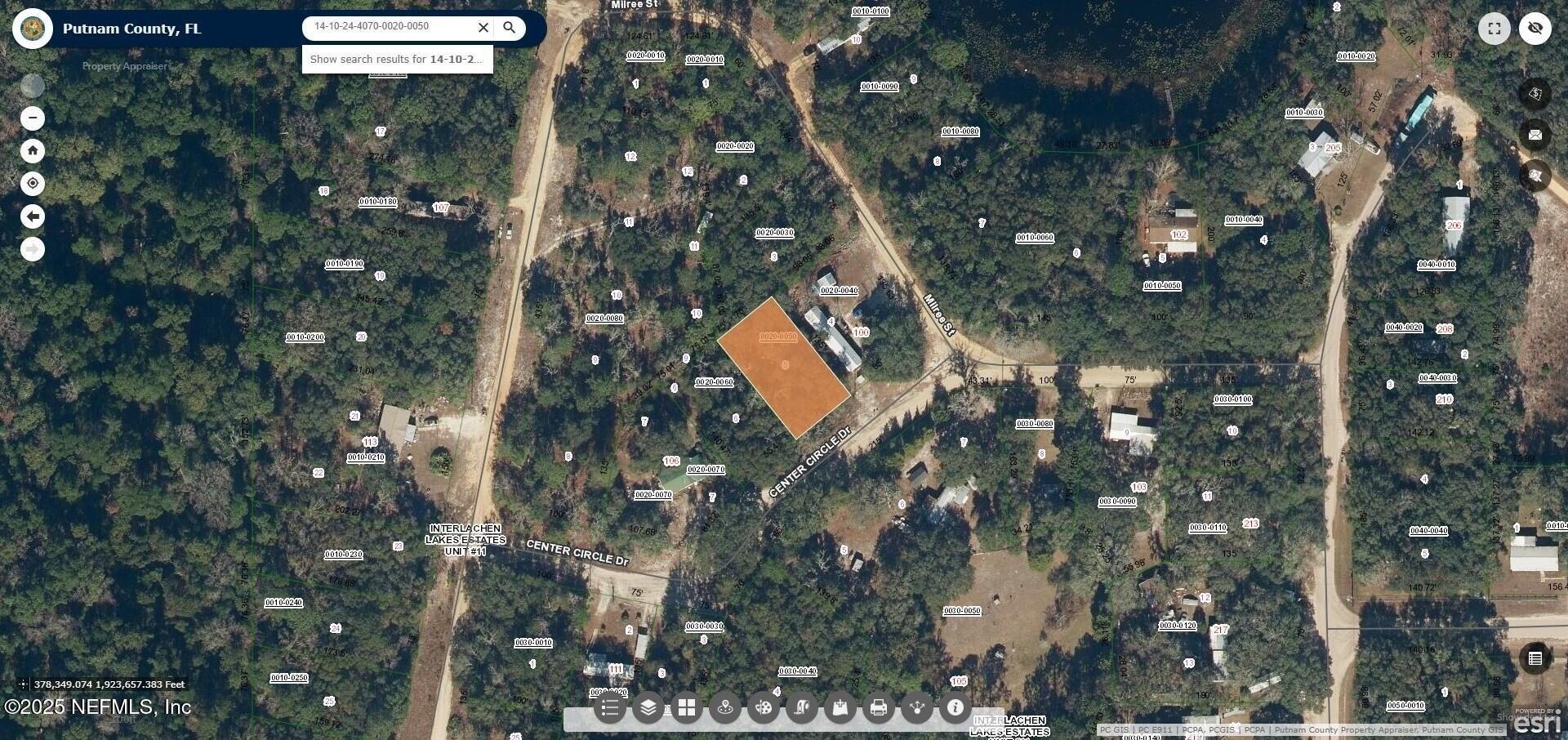The width and height of the screenshot is (1568, 740).
Task: Open 'Show search results for' suggestion
Action: (x=397, y=60)
